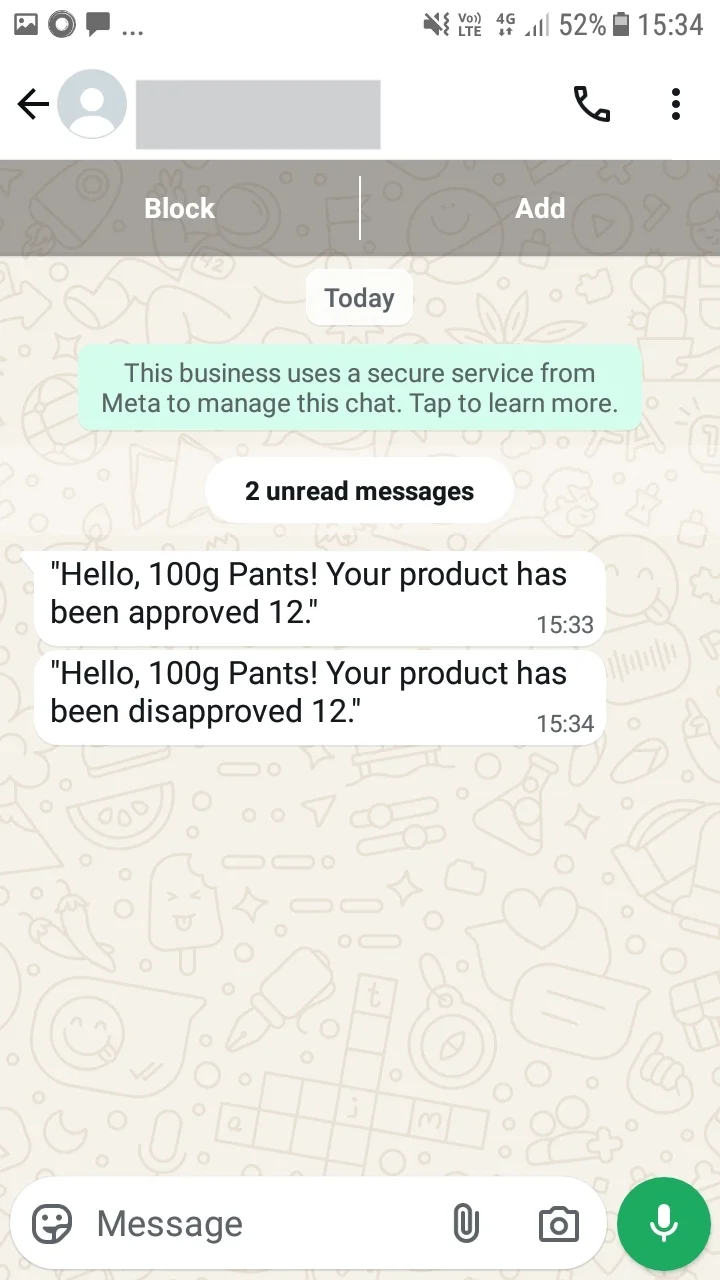
Task: Open the overflow menu
Action: (676, 104)
